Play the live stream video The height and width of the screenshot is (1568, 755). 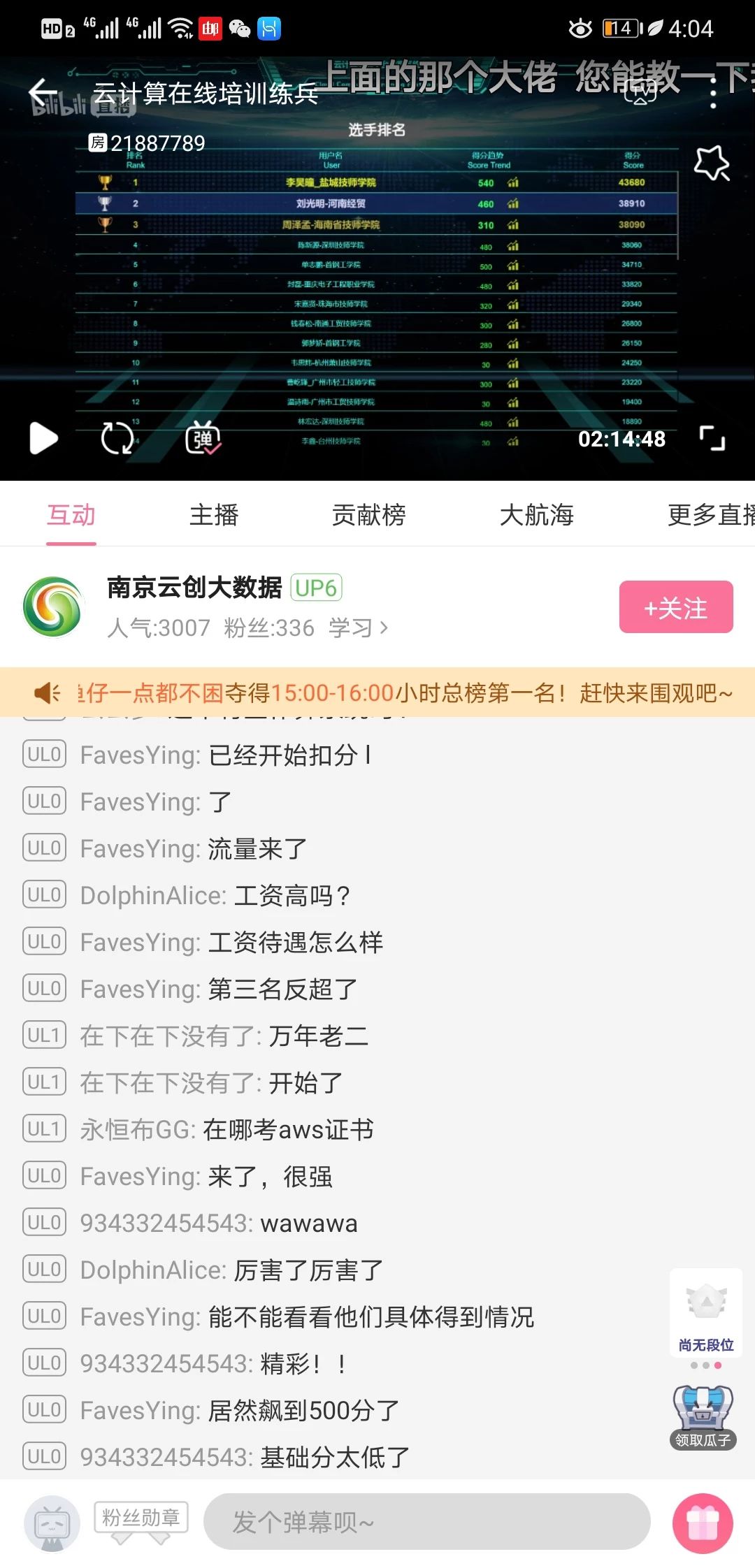point(43,439)
